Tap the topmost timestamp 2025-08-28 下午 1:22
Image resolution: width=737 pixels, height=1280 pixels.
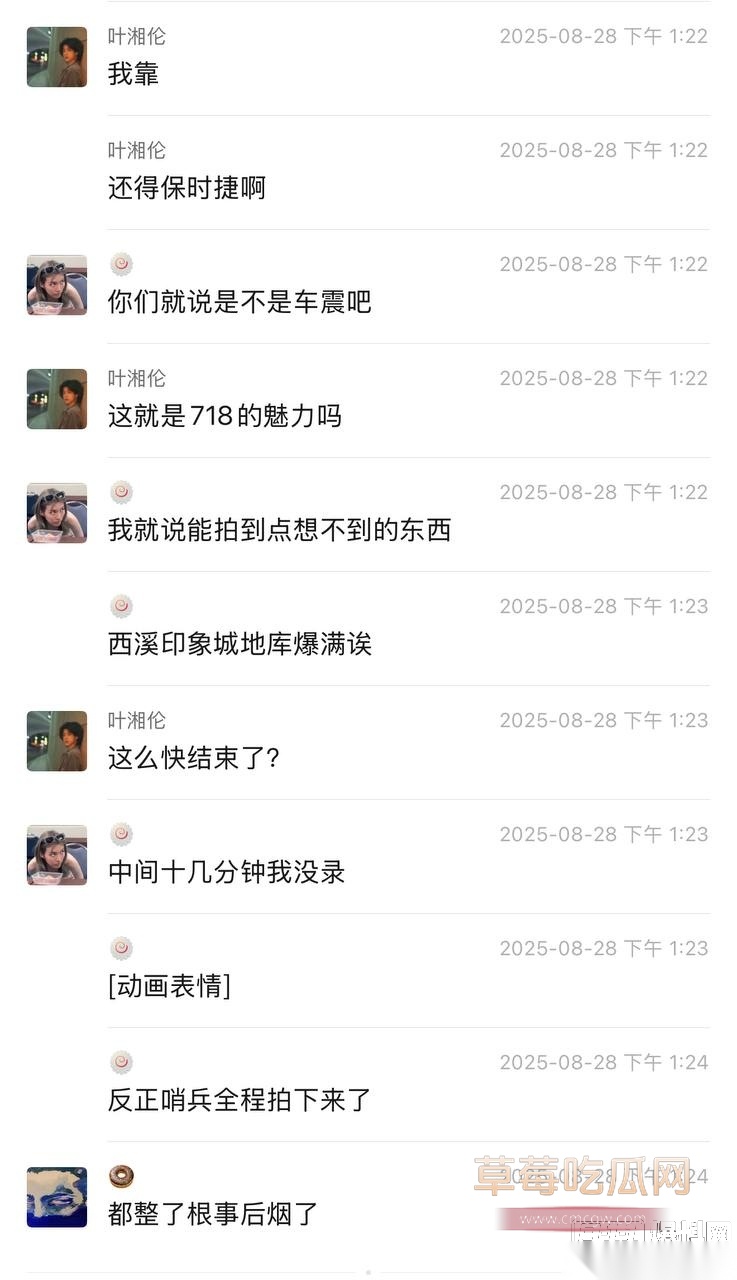pyautogui.click(x=603, y=36)
